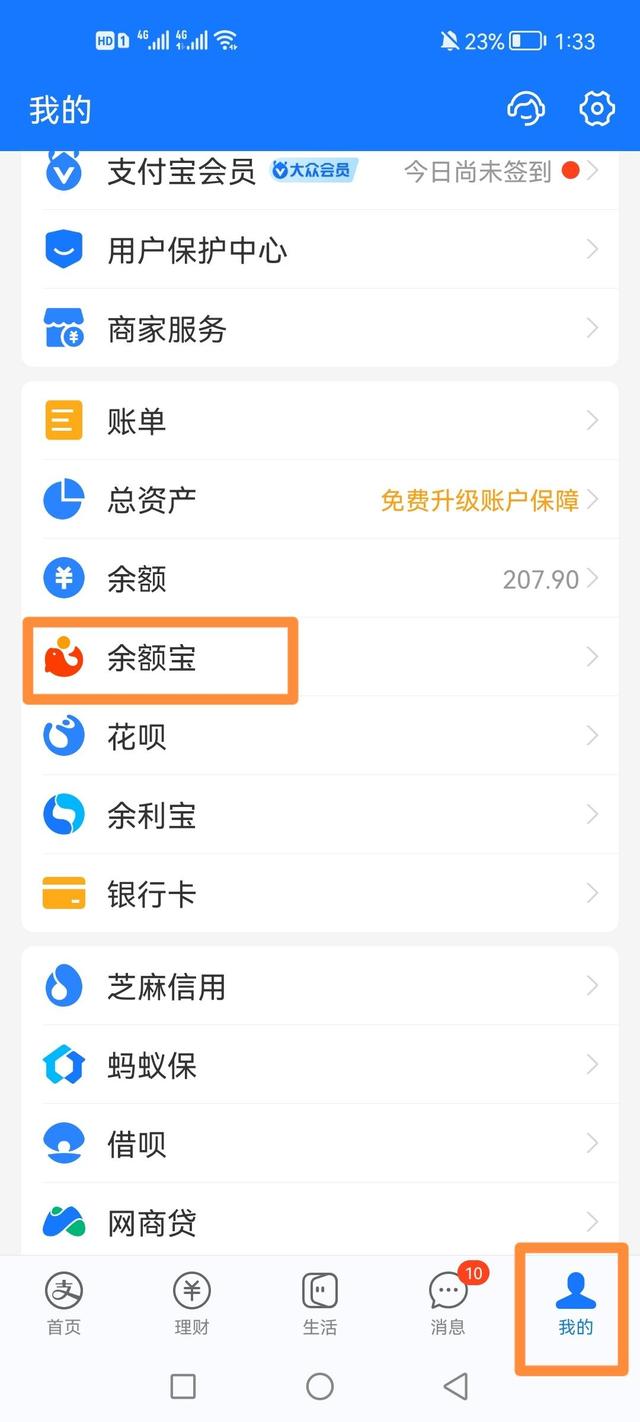Viewport: 640px width, 1422px height.
Task: Open 银行卡 bank cards
Action: click(320, 893)
